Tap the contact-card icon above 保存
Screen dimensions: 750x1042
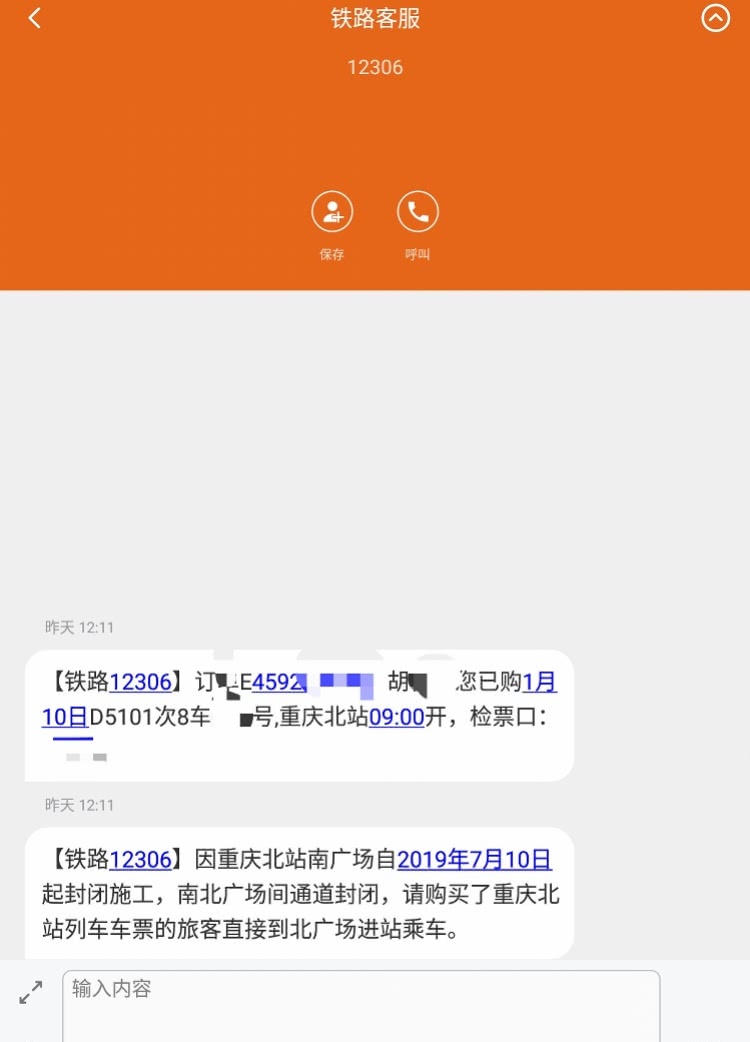[332, 210]
